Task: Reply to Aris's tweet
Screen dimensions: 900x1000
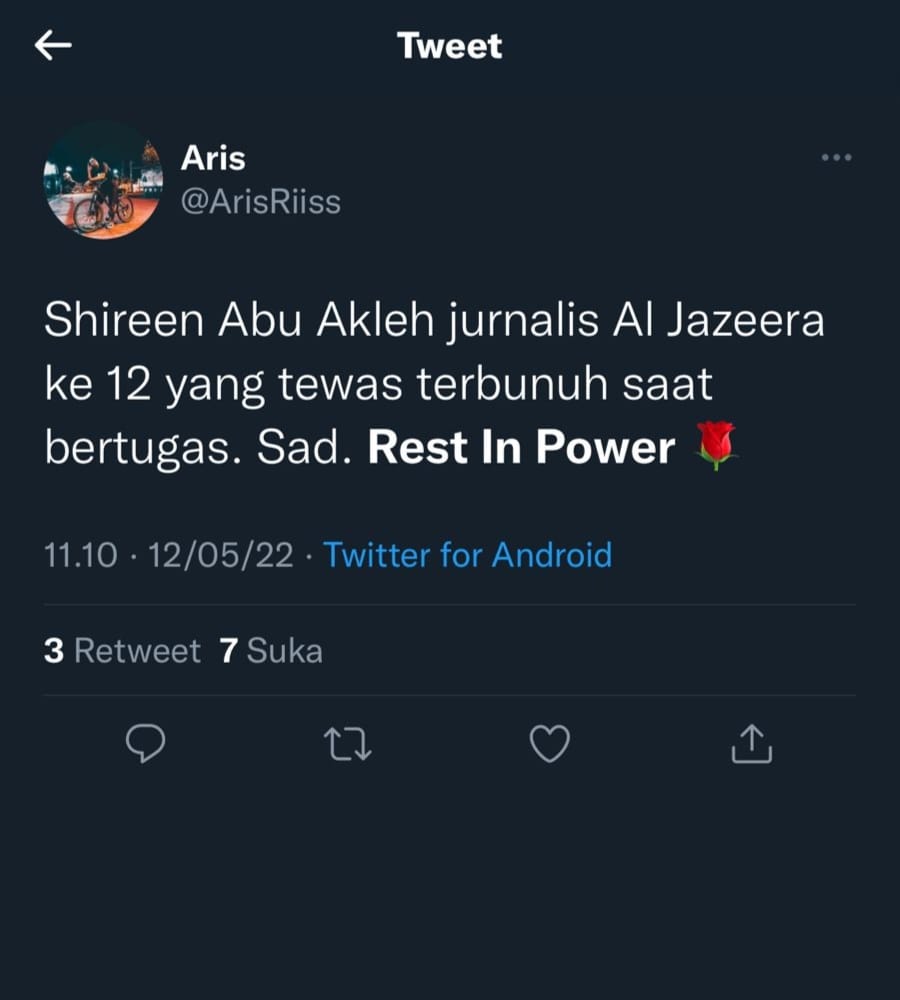Action: (x=146, y=744)
